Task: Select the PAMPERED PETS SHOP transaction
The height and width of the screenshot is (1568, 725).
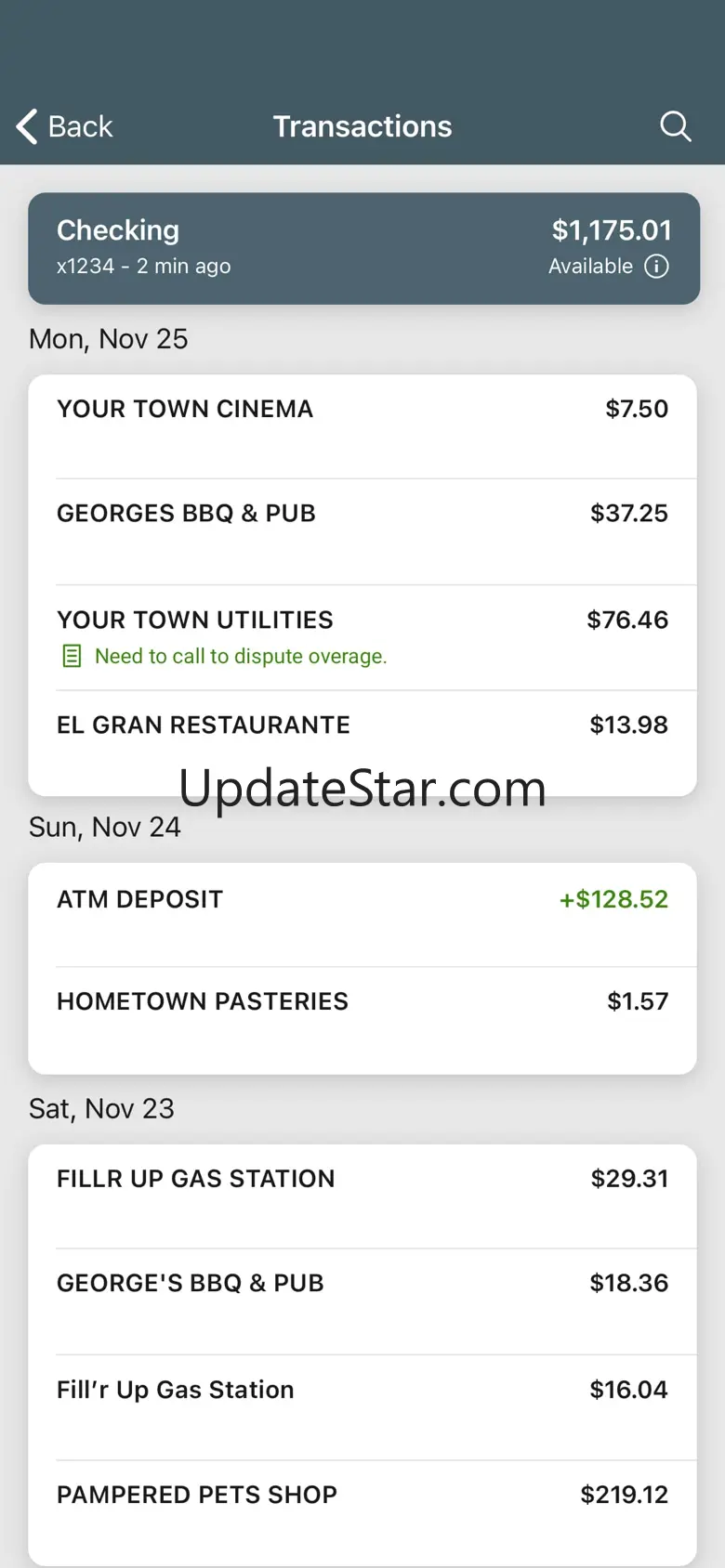Action: [362, 1509]
